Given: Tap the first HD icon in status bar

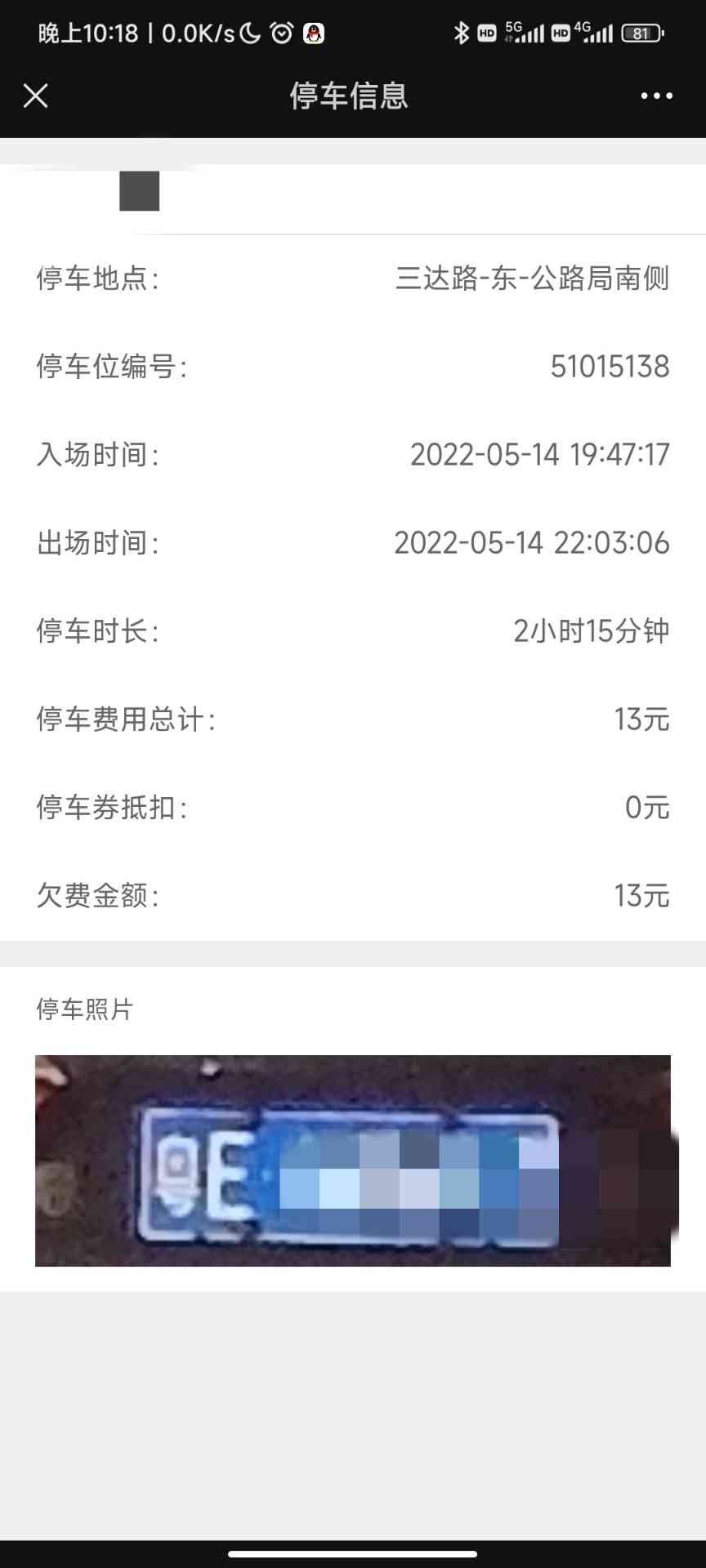Looking at the screenshot, I should [488, 34].
